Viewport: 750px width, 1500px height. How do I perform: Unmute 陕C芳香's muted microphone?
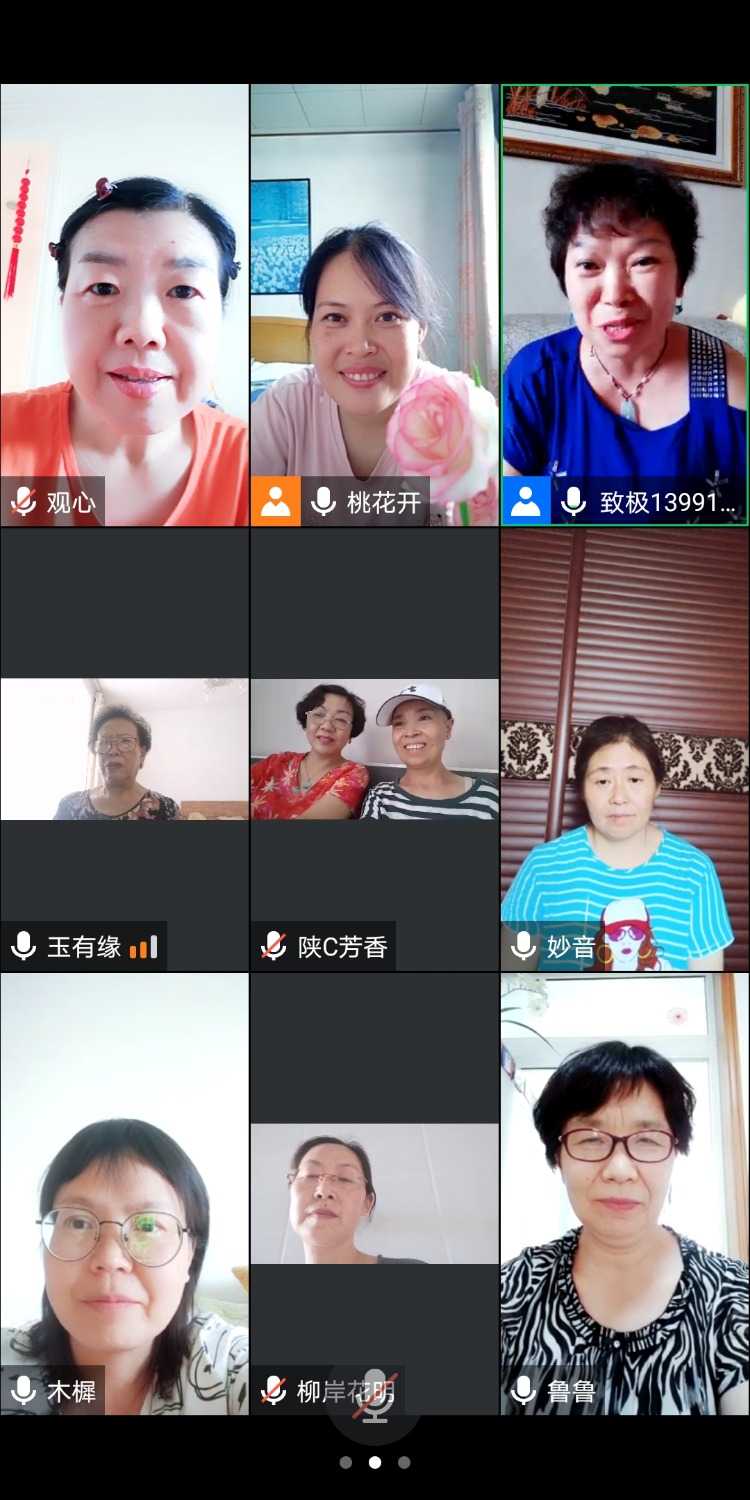coord(272,944)
